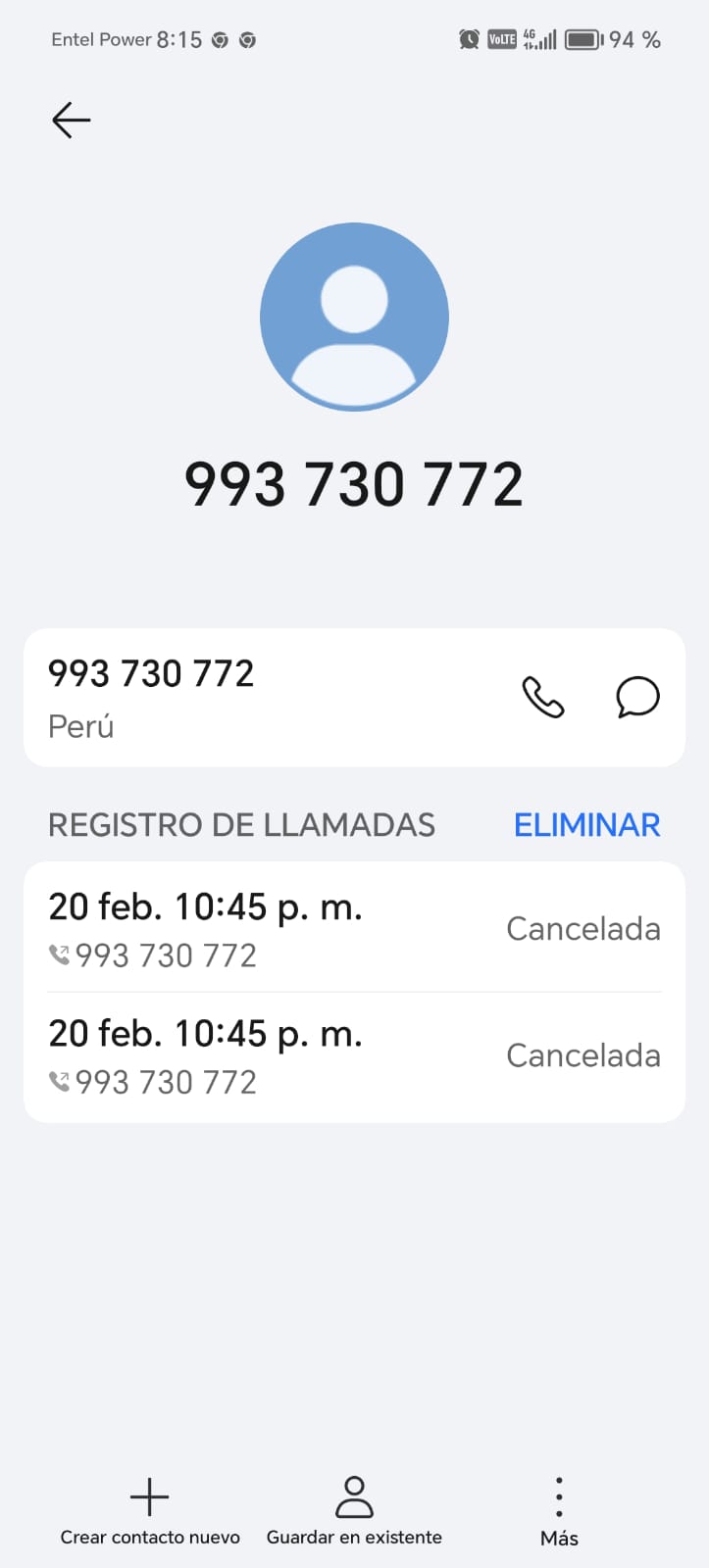
Task: Send a message to this number
Action: [637, 698]
